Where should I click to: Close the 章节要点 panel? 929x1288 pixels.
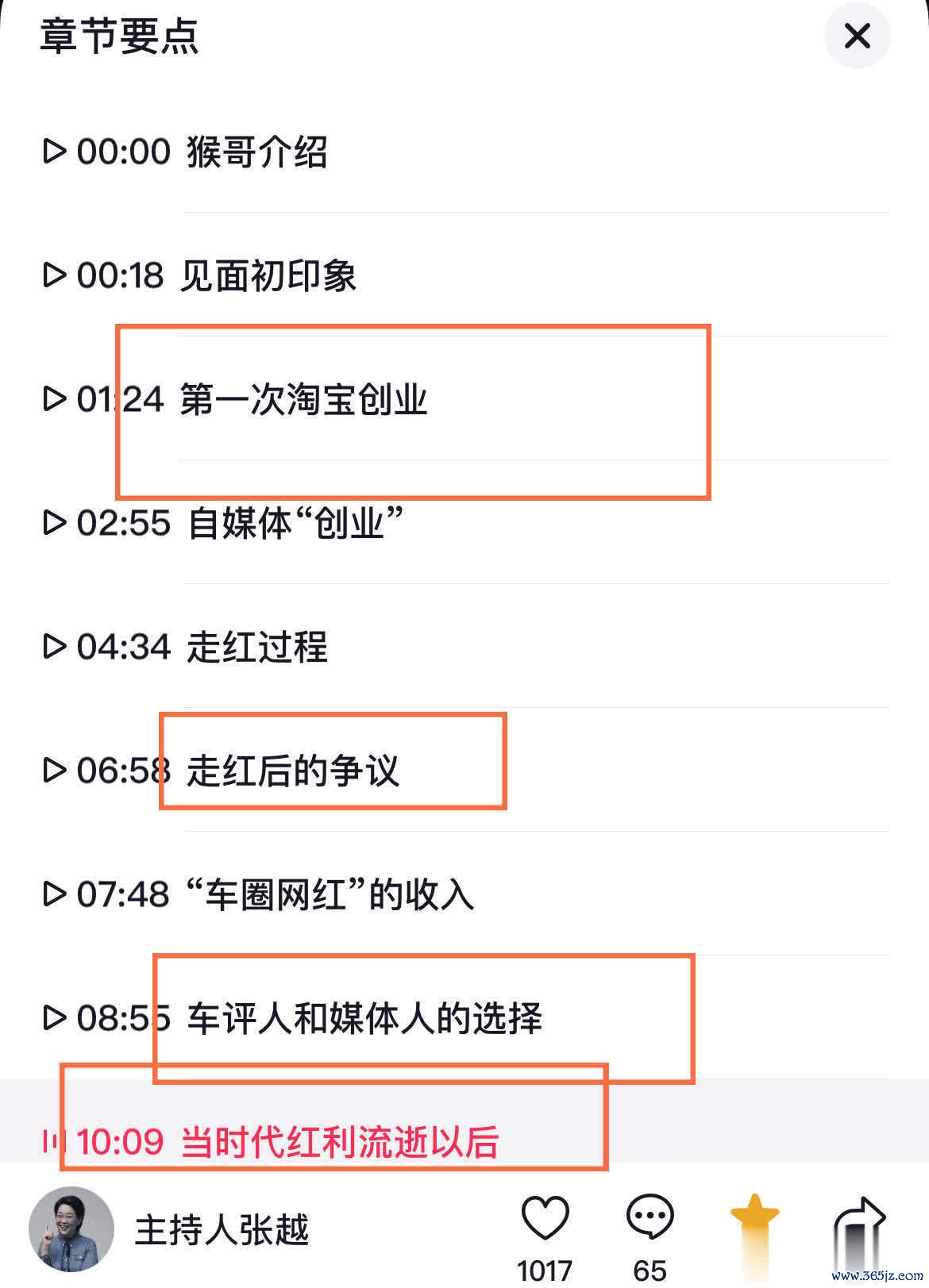pyautogui.click(x=857, y=36)
